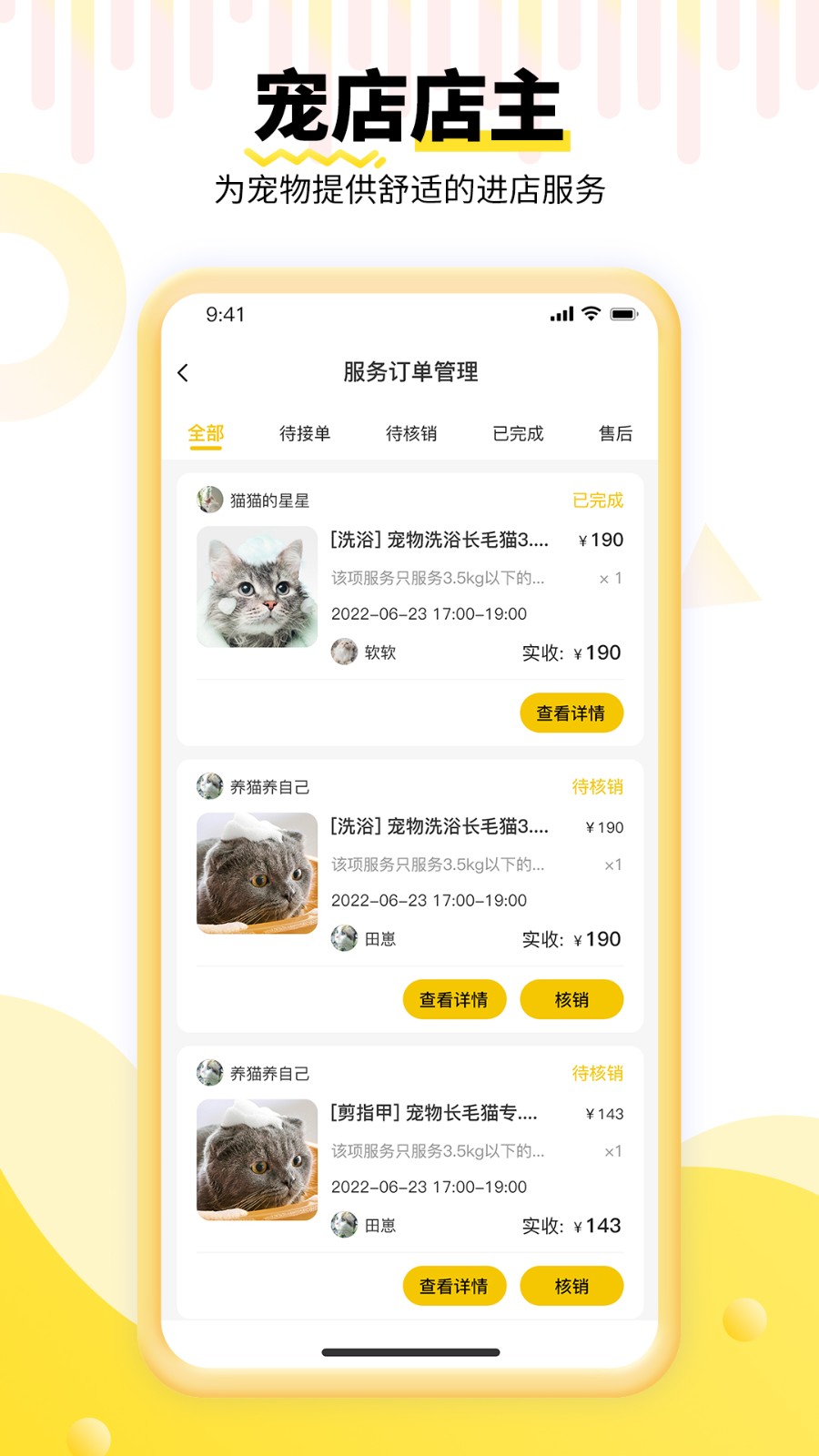819x1456 pixels.
Task: Open the 已完成 tab
Action: [516, 433]
